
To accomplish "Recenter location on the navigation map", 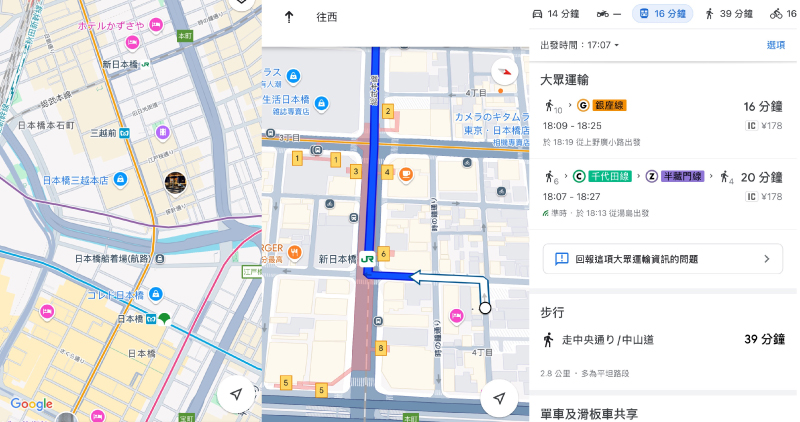I will 497,398.
